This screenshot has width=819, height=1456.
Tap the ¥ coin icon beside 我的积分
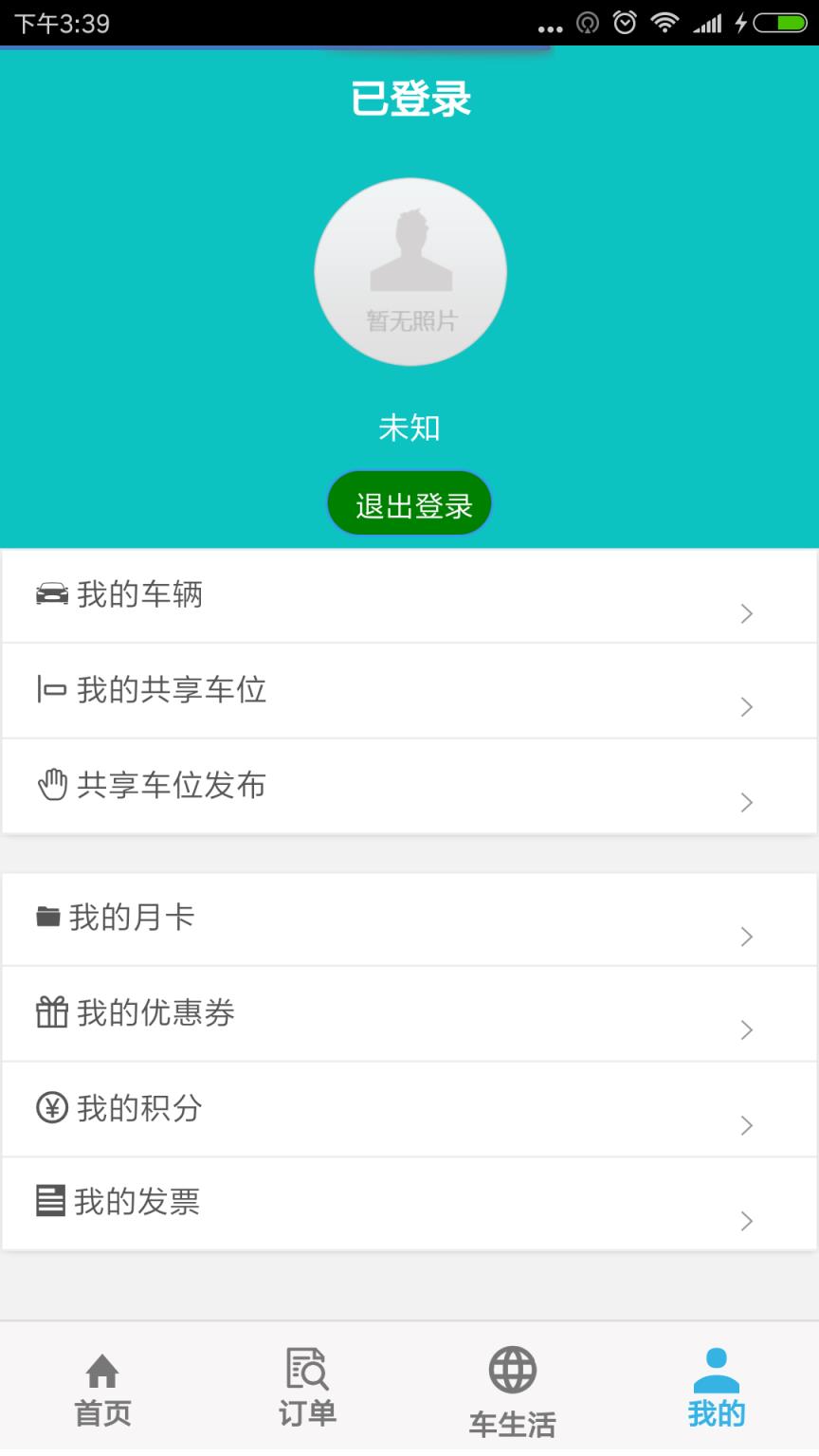coord(51,1107)
